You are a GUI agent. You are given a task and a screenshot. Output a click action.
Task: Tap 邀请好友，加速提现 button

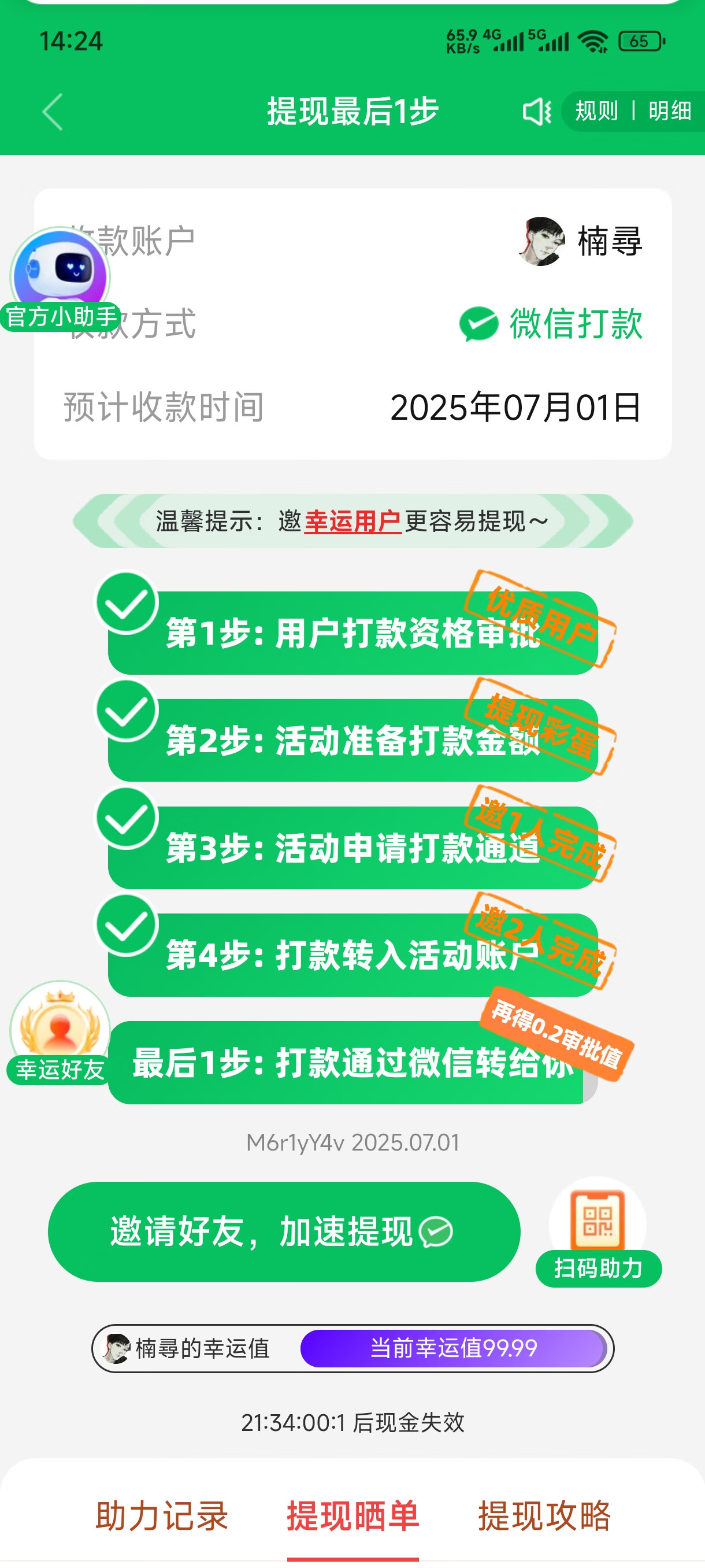(x=284, y=1232)
